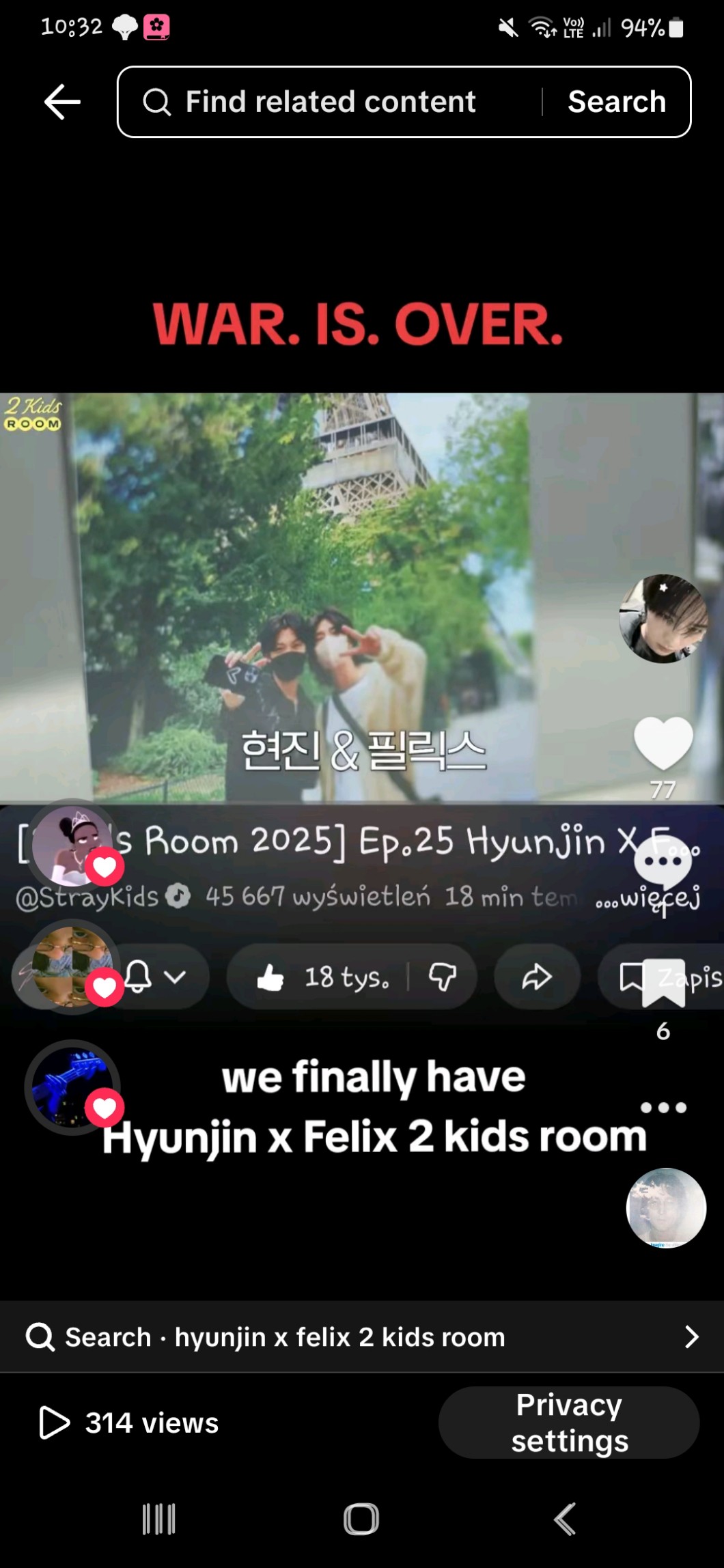Open Privacy settings for this video
Image resolution: width=724 pixels, height=1568 pixels.
568,1423
